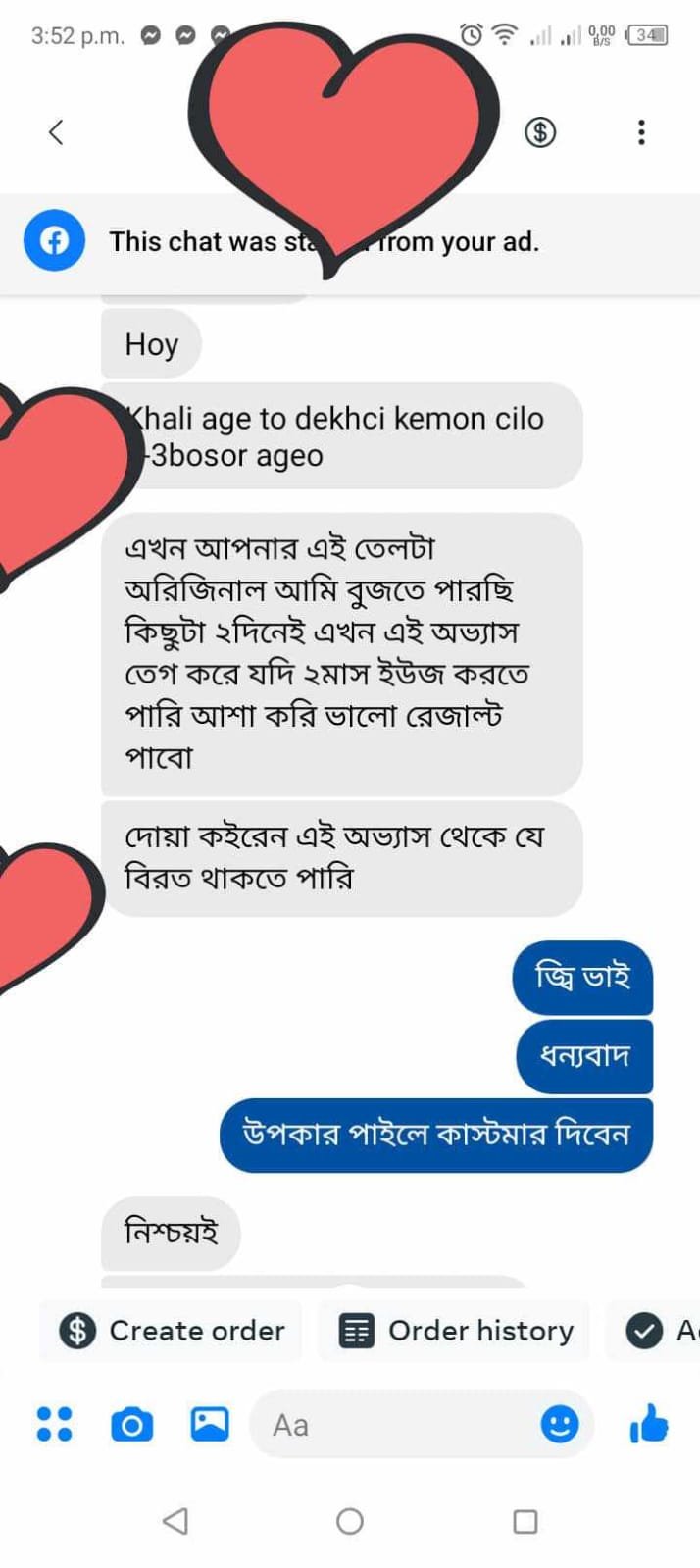Open the gallery image picker

[x=209, y=1424]
